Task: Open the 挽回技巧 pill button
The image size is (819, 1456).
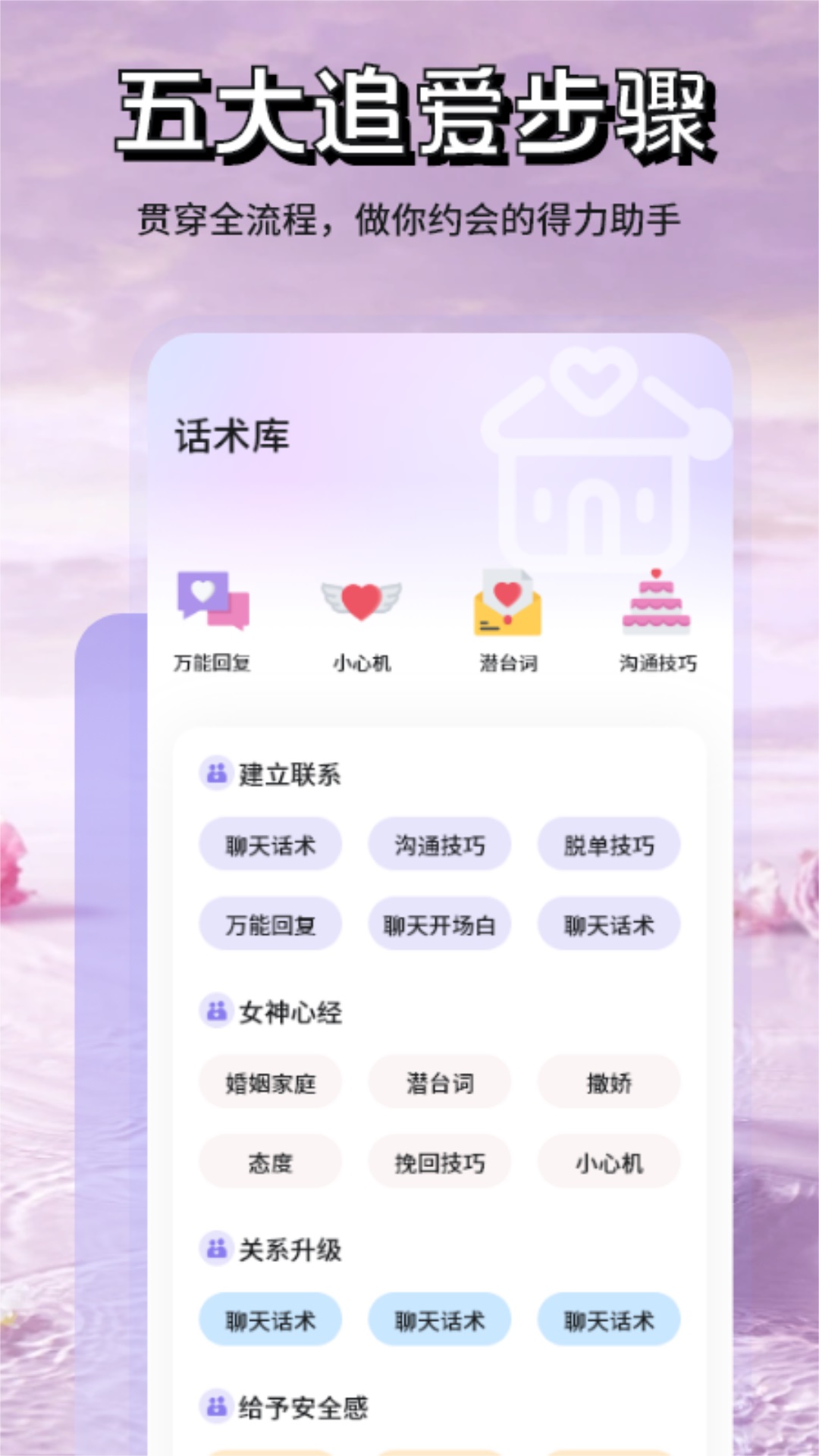Action: [x=440, y=1162]
